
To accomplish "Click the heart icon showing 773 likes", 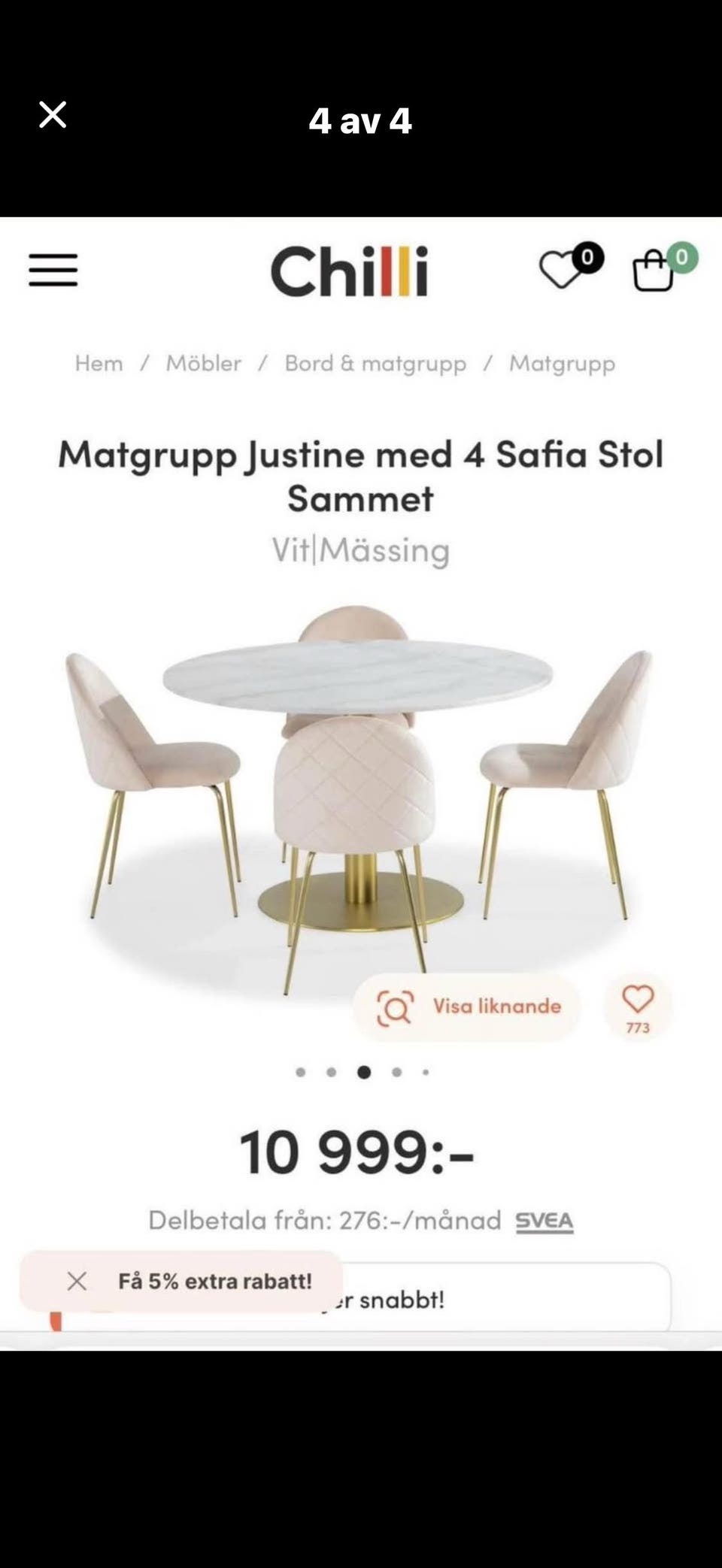I will click(x=639, y=1000).
